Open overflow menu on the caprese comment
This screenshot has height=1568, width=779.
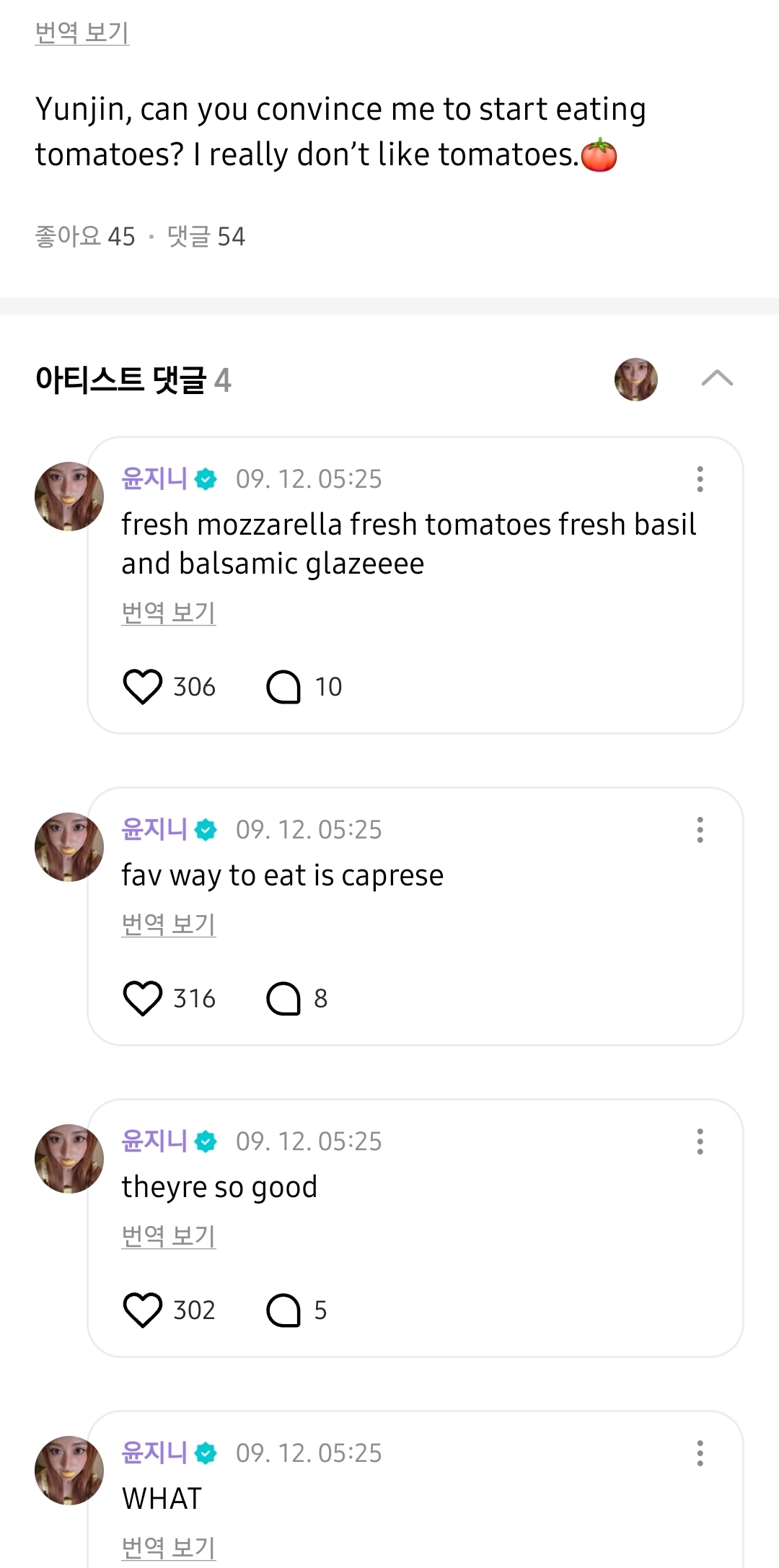pos(700,830)
